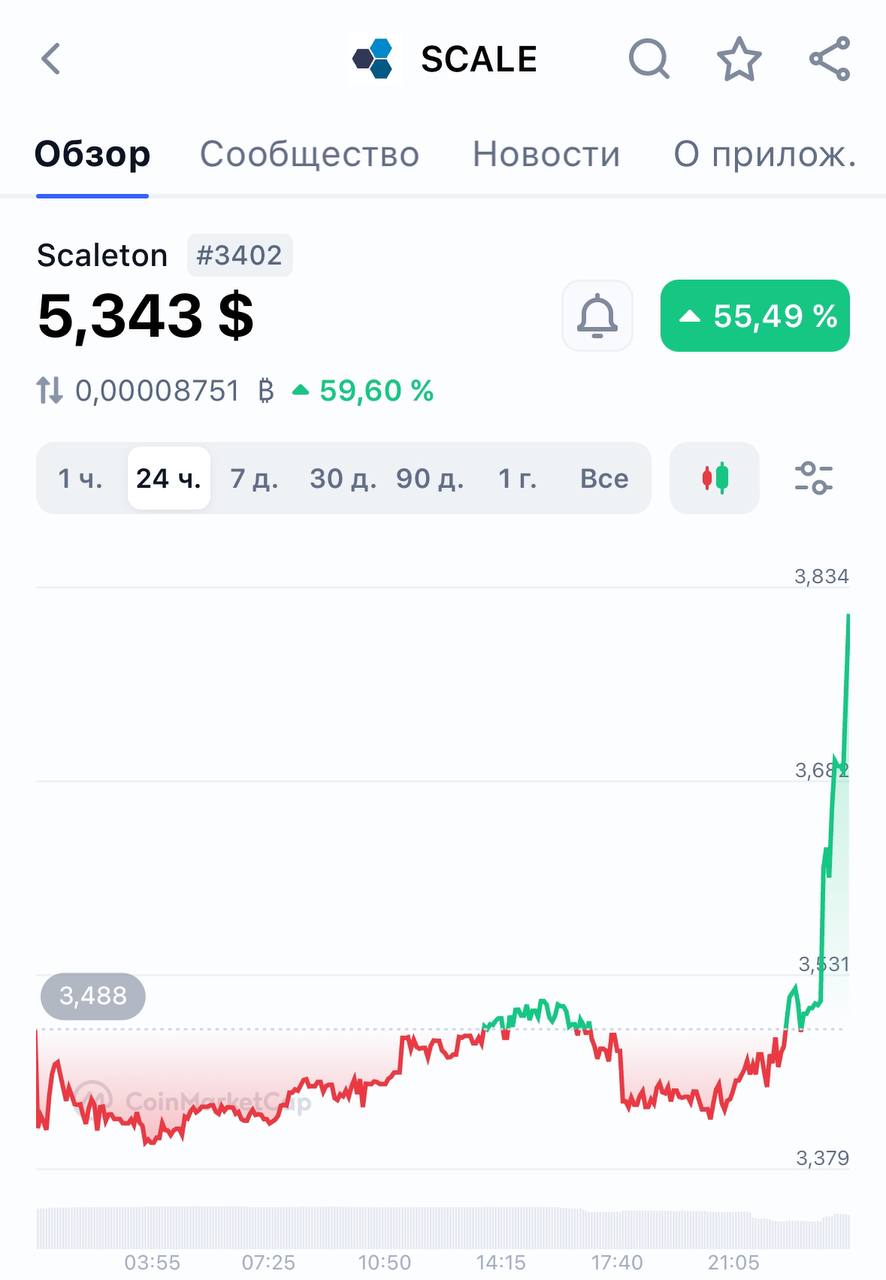Switch to the Сообщество tab

309,154
